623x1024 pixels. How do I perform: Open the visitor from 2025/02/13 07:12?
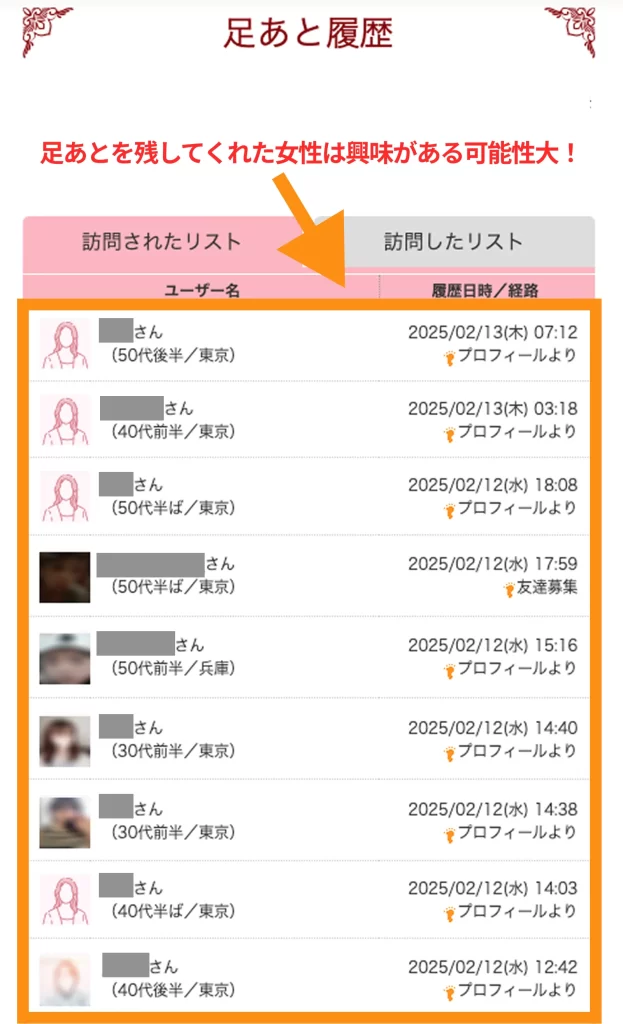pos(310,343)
